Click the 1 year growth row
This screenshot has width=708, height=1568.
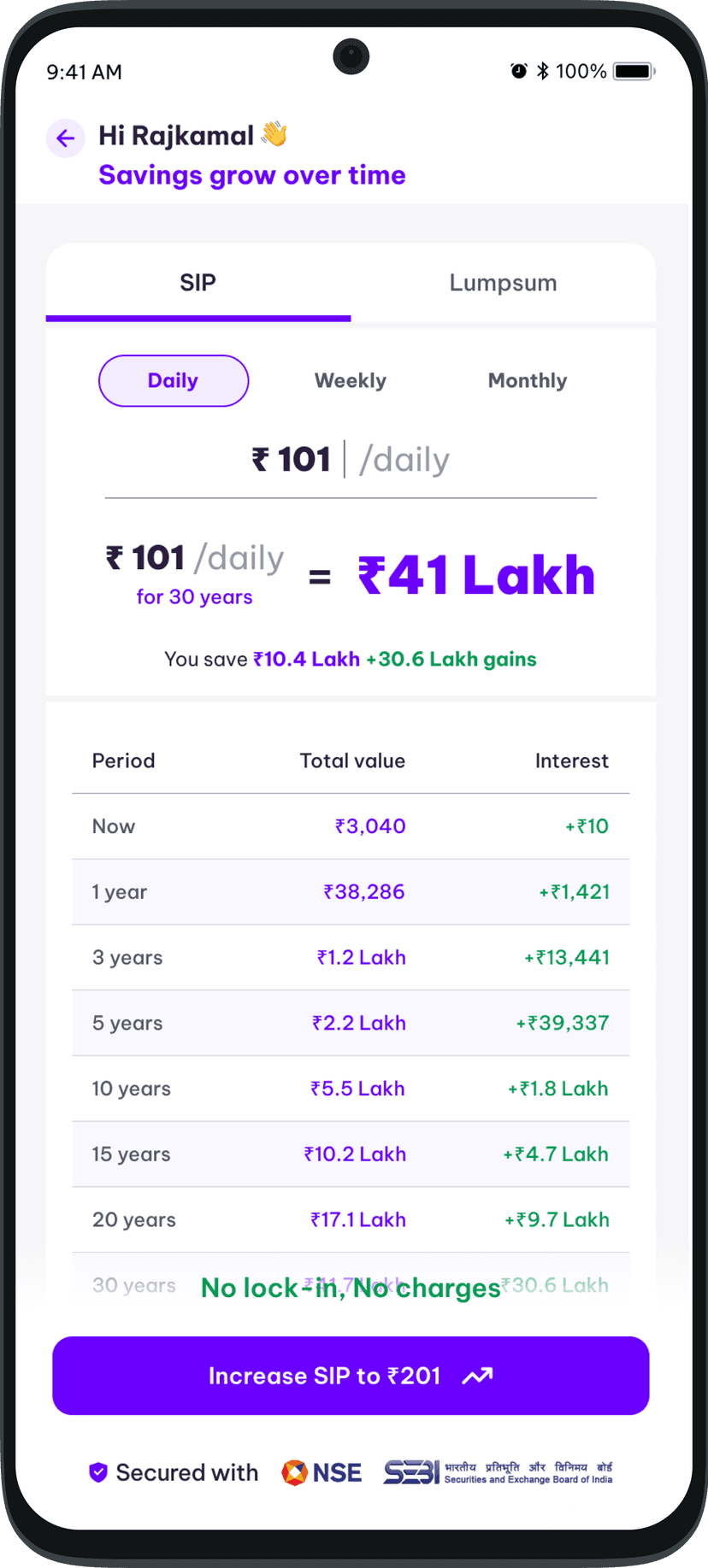(x=351, y=891)
